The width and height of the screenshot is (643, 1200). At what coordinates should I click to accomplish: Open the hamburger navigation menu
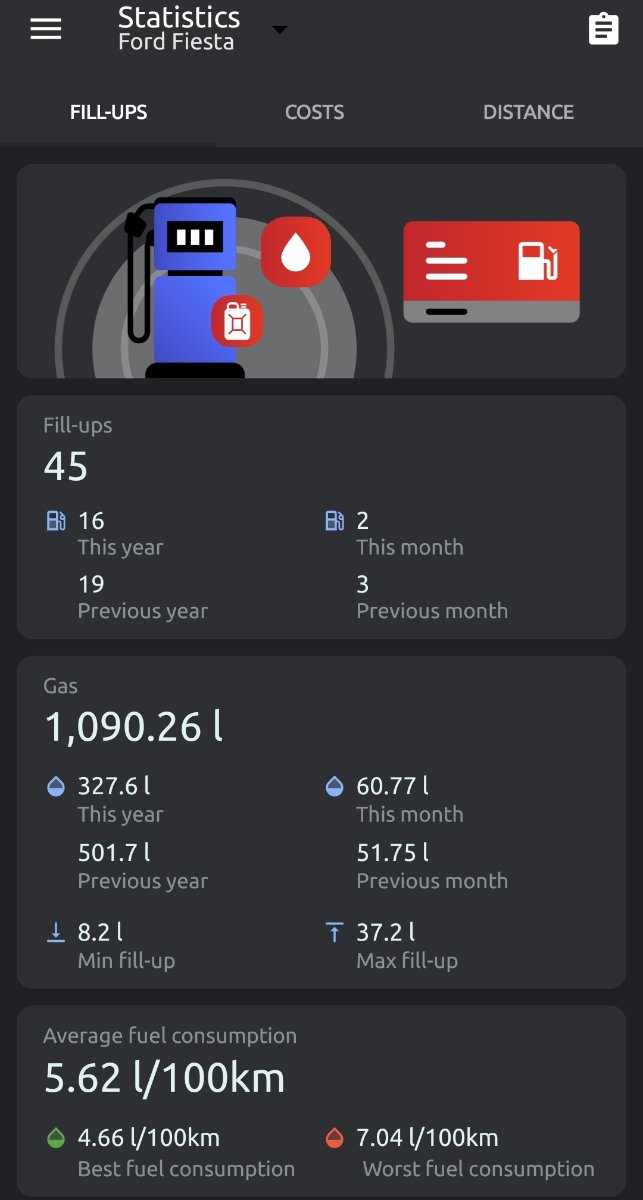(46, 29)
